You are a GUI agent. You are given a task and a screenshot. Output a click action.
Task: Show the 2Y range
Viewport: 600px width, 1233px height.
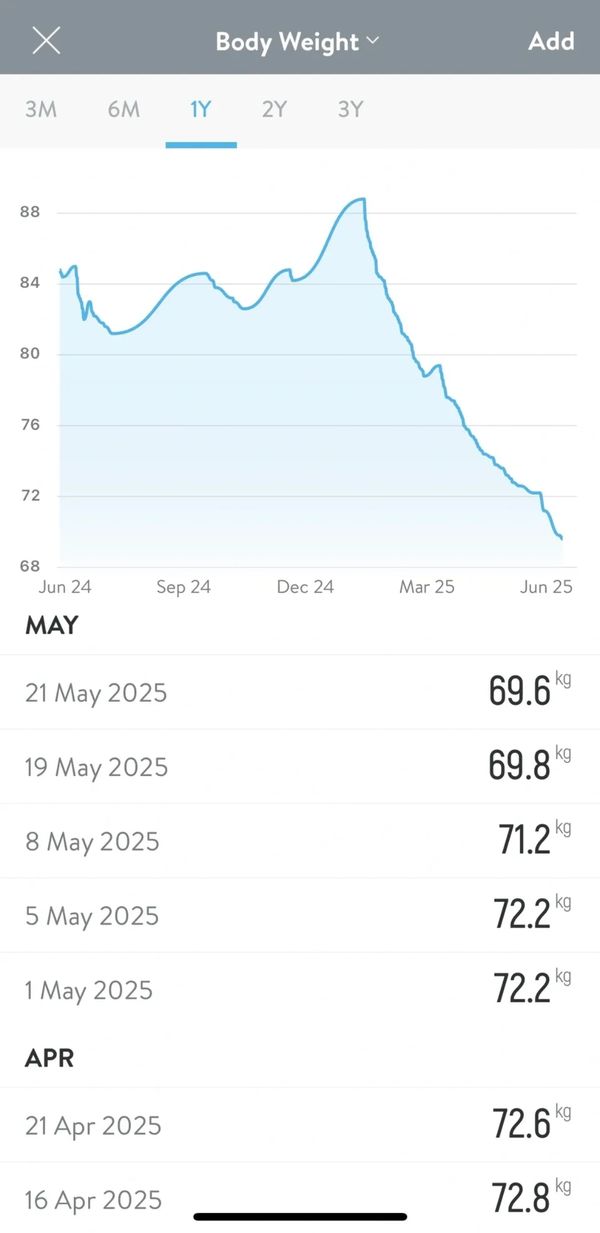pyautogui.click(x=274, y=110)
